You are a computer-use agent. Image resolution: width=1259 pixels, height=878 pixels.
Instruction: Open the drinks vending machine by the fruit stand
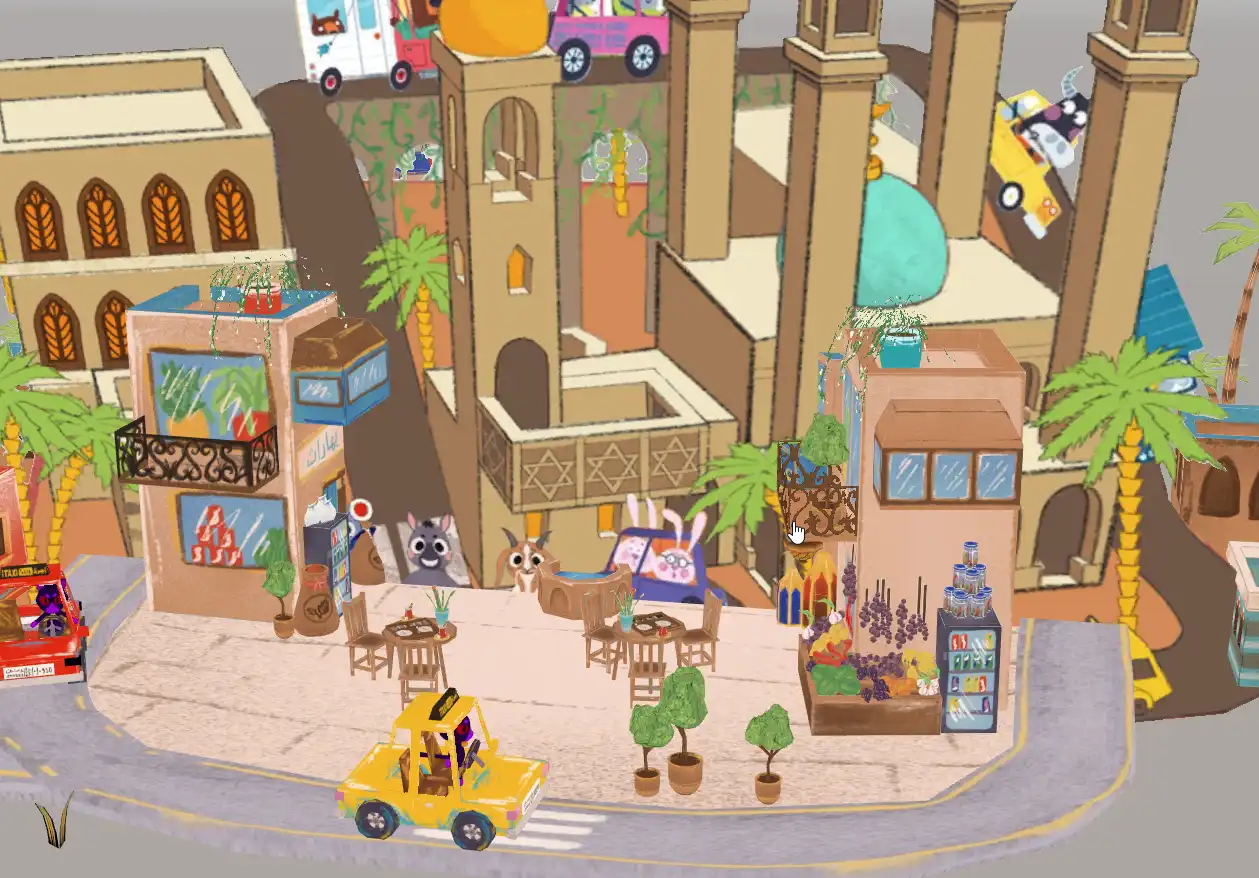pos(967,667)
